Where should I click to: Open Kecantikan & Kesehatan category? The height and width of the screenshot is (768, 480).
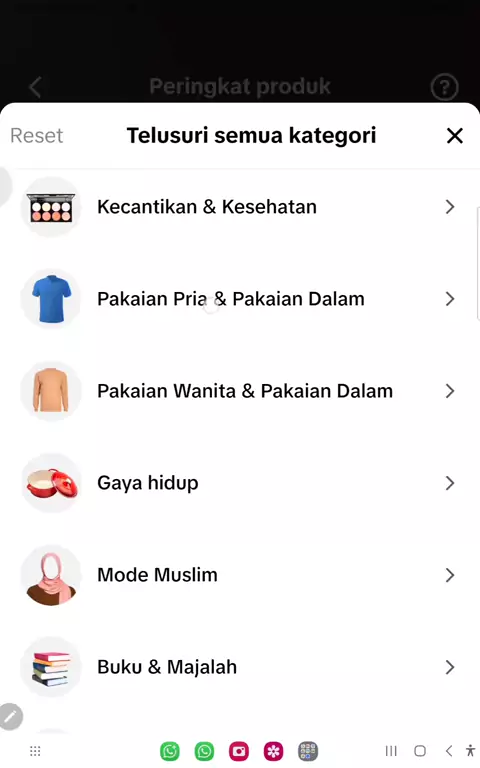point(240,207)
